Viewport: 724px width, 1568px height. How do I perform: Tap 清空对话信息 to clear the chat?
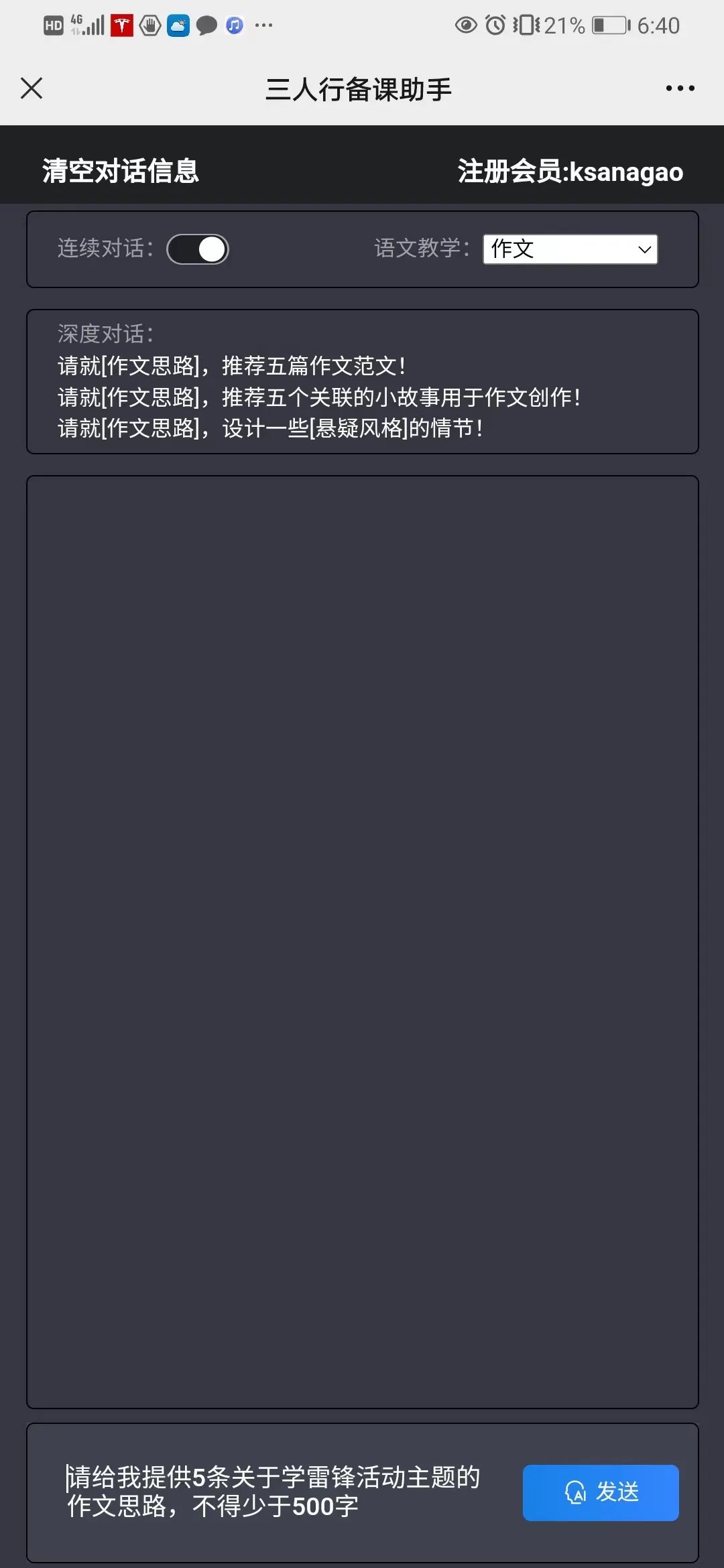pos(121,171)
